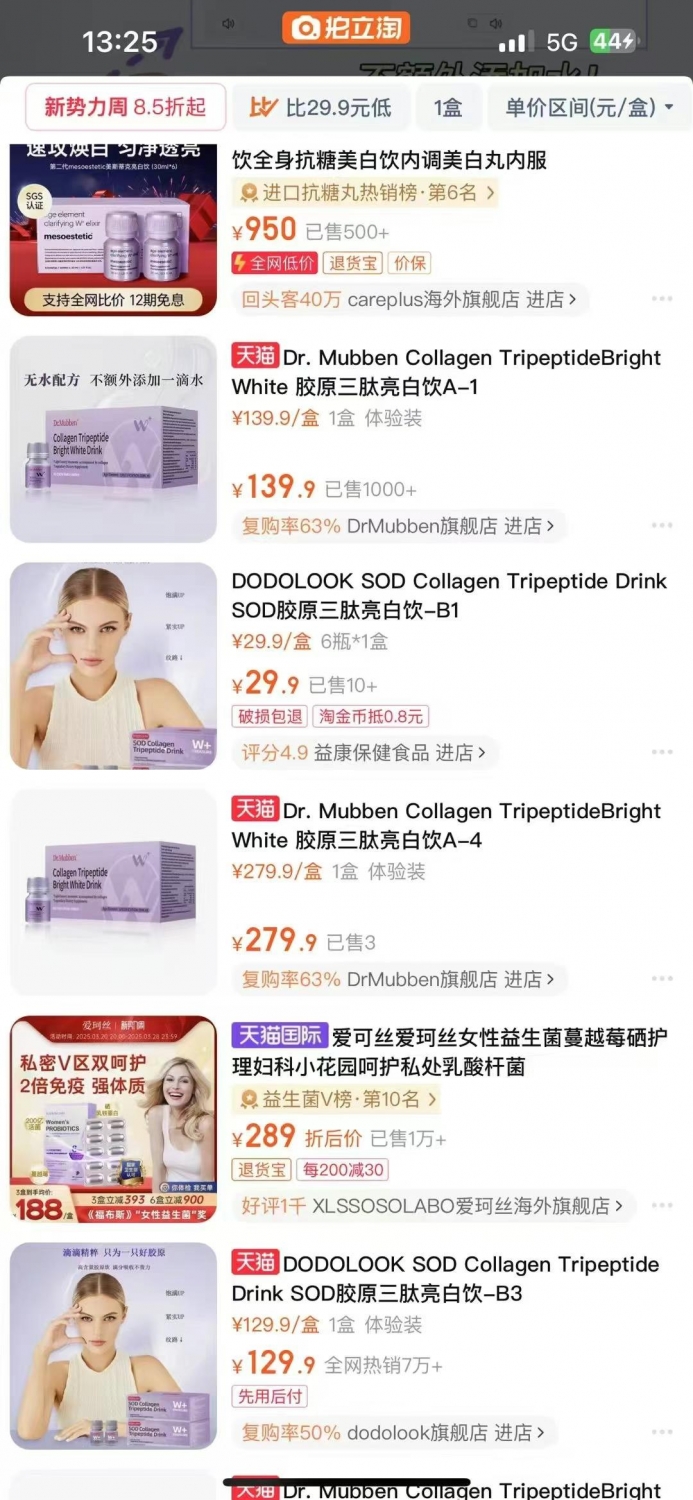Open more options for the ¥289 item
Image resolution: width=693 pixels, height=1500 pixels.
tap(662, 1206)
